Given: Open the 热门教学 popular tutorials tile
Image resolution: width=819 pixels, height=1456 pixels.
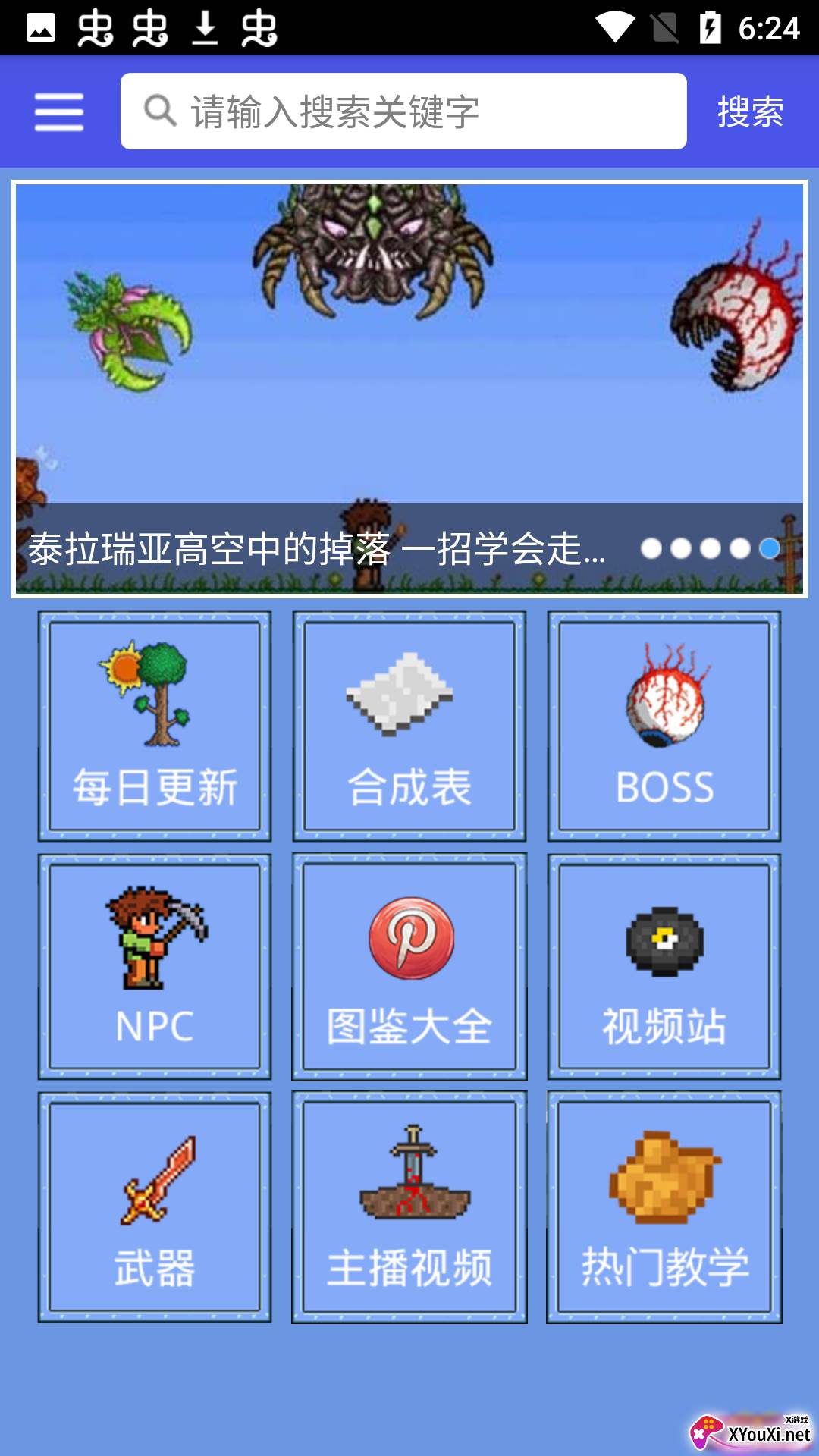Looking at the screenshot, I should tap(664, 1207).
